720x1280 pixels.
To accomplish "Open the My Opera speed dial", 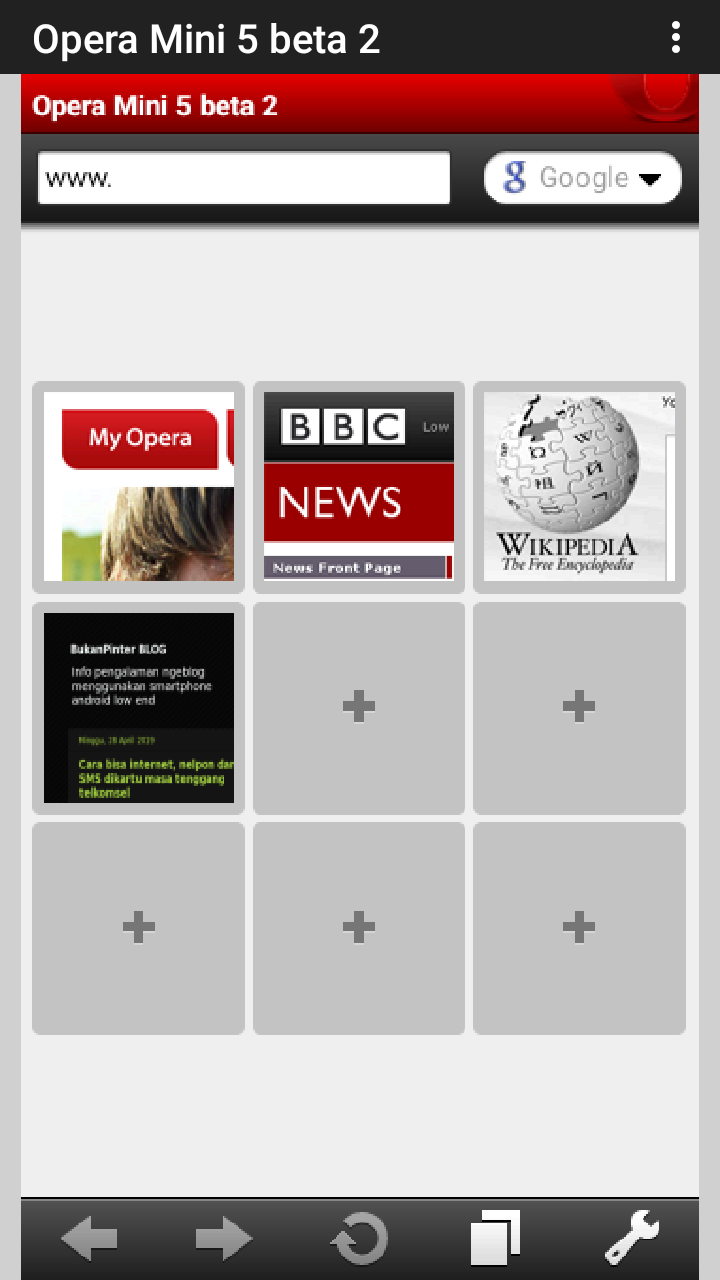I will pos(137,486).
